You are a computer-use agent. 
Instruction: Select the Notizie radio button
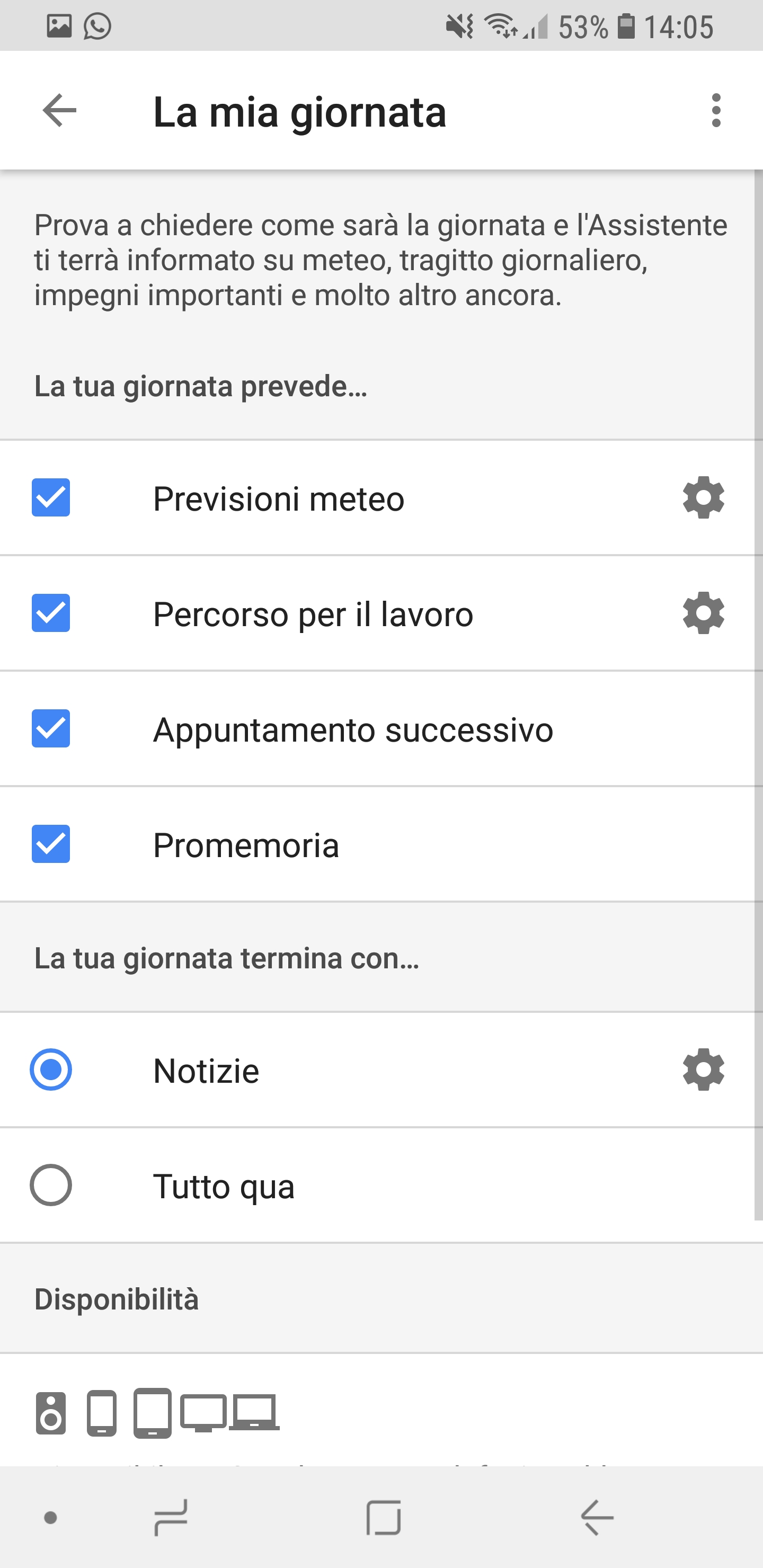[x=50, y=1070]
